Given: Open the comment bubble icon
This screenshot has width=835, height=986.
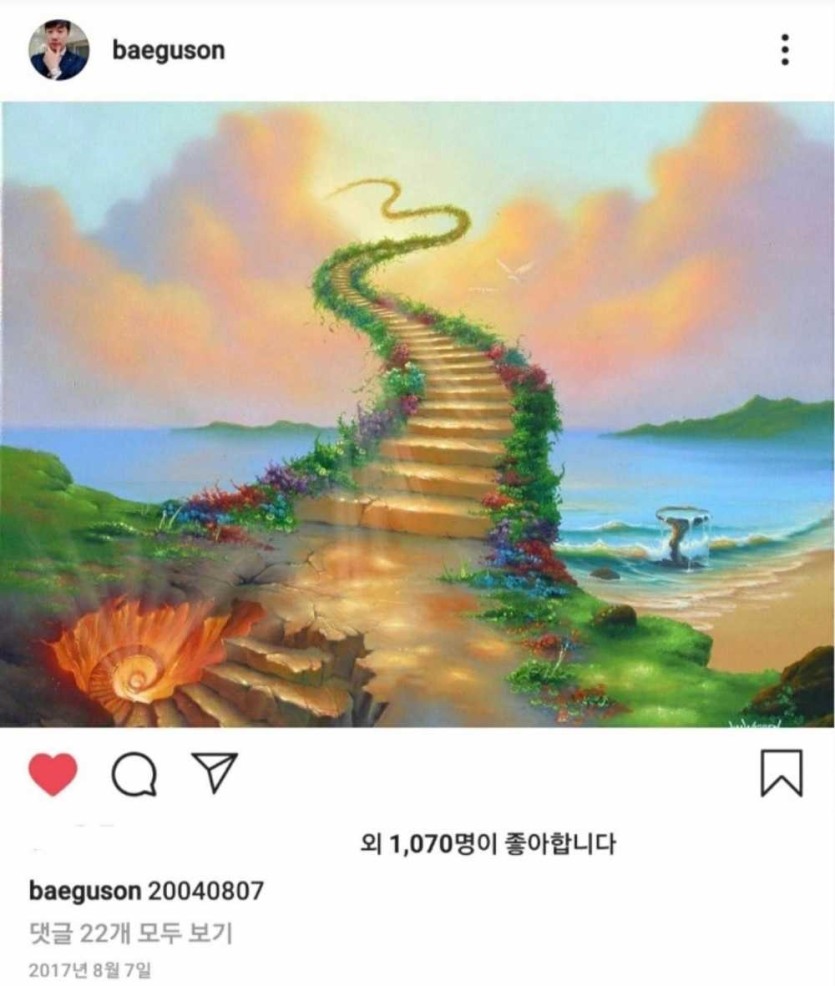Looking at the screenshot, I should [133, 773].
